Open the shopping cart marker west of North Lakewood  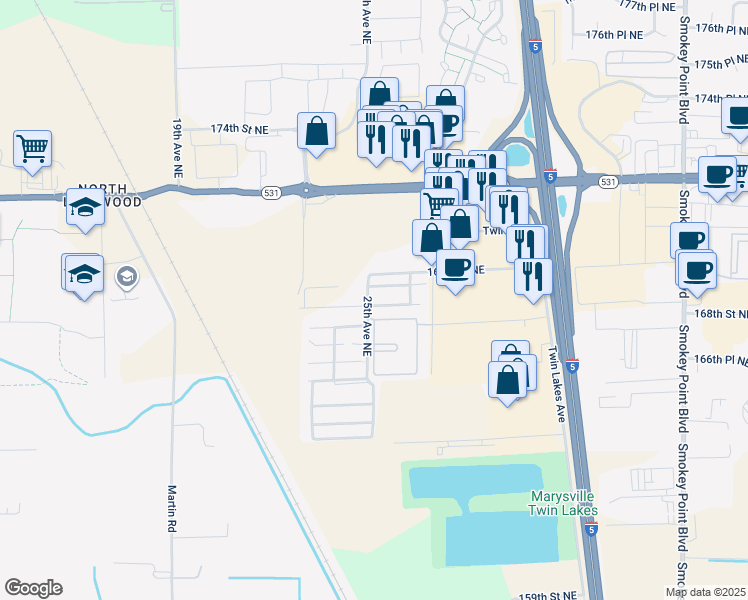(32, 150)
